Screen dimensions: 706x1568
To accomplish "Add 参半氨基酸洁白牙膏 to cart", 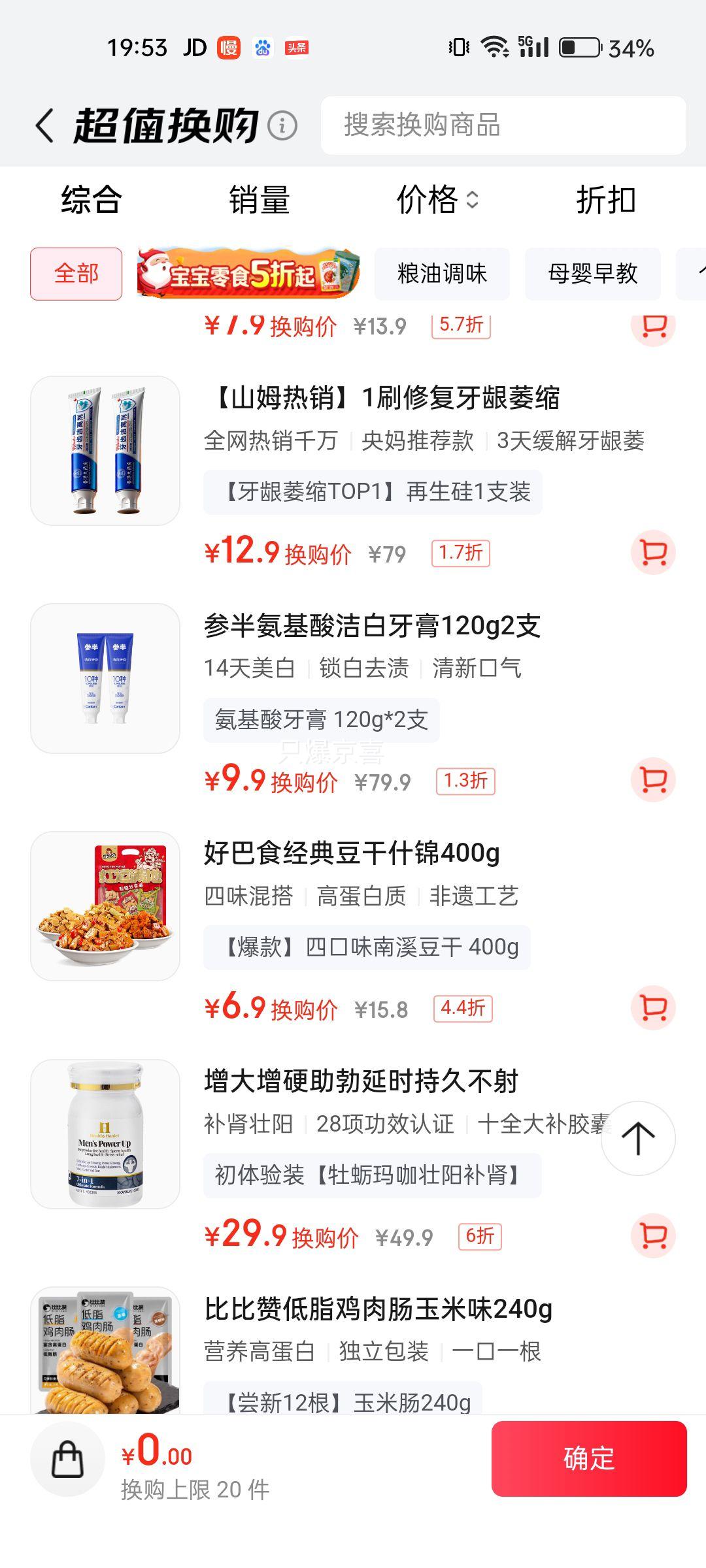I will (653, 780).
